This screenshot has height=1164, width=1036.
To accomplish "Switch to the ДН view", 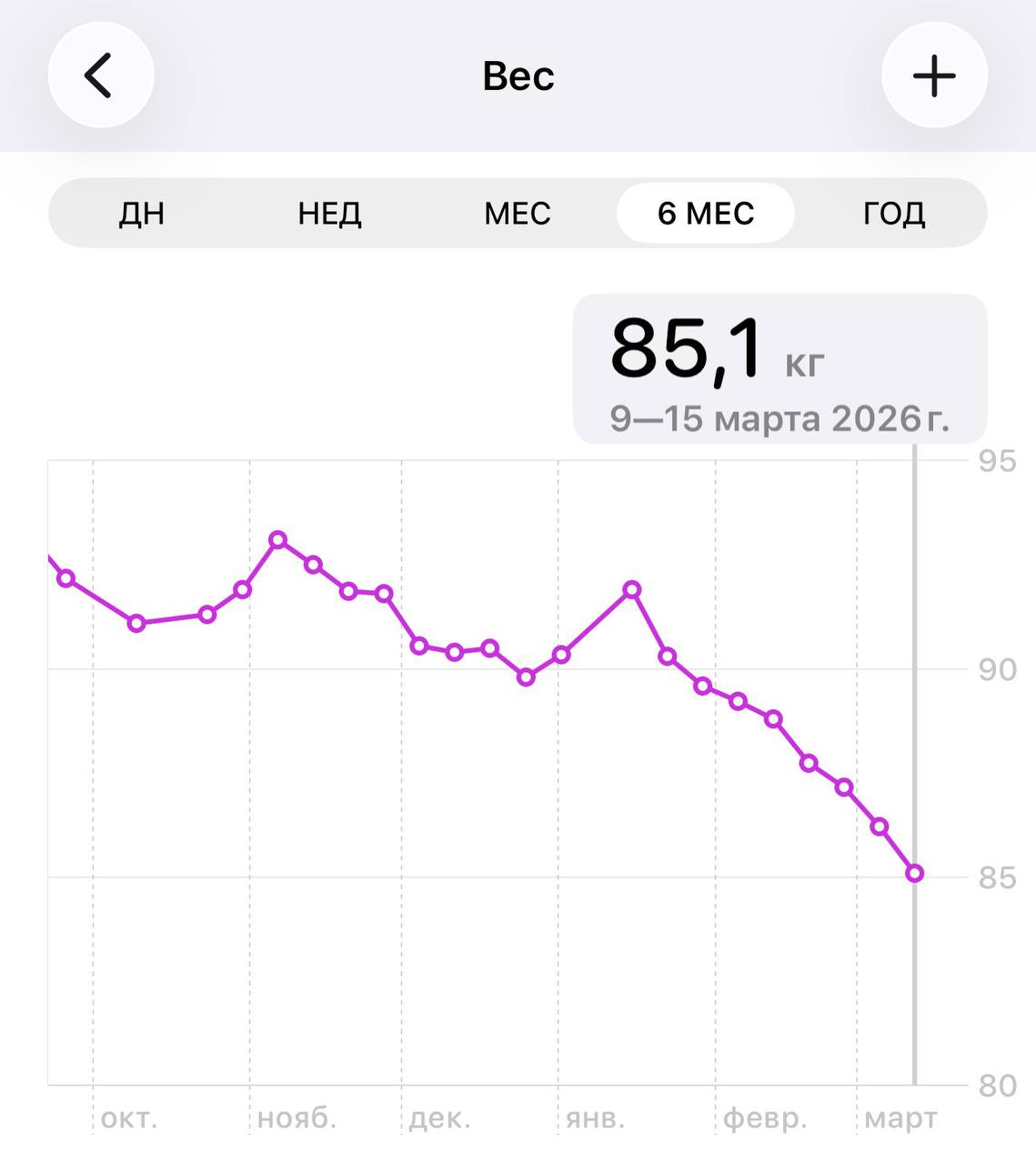I will [142, 214].
